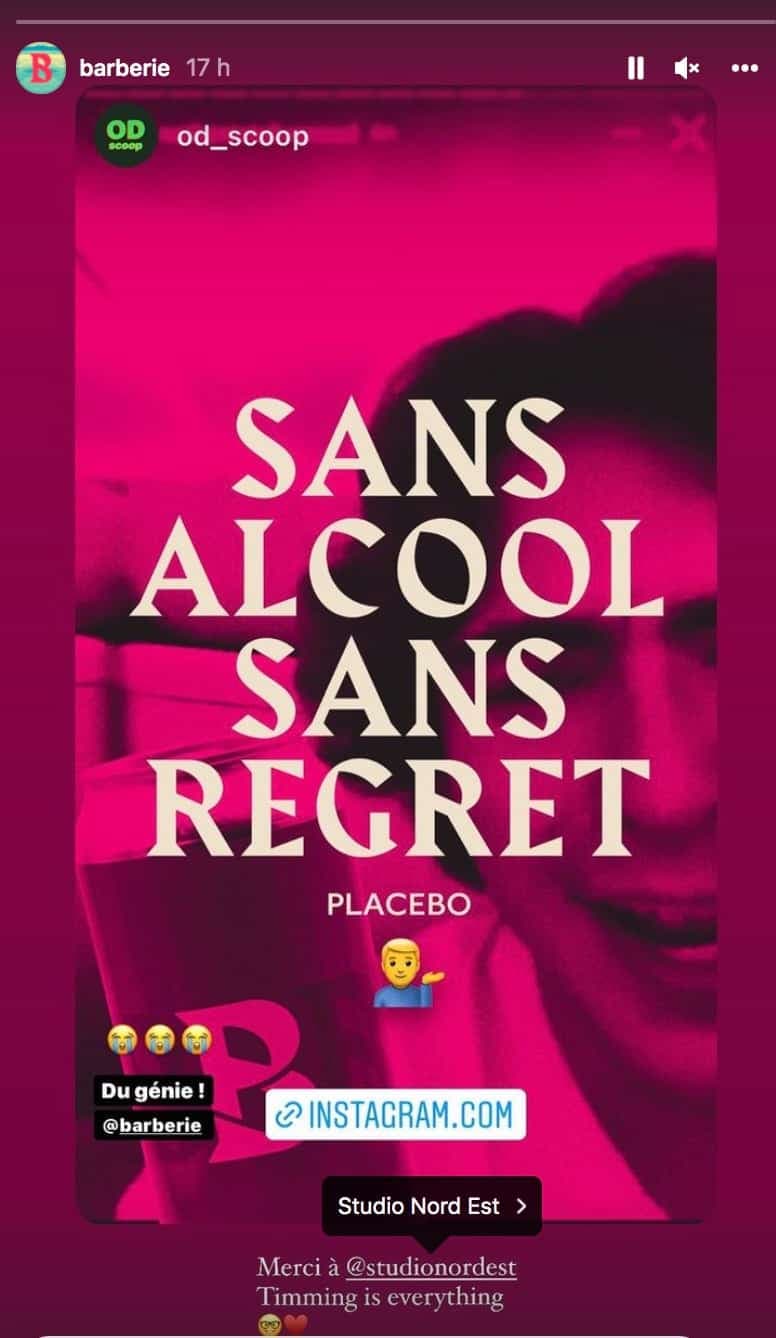Open barberie profile avatar
The width and height of the screenshot is (776, 1338).
tap(41, 68)
